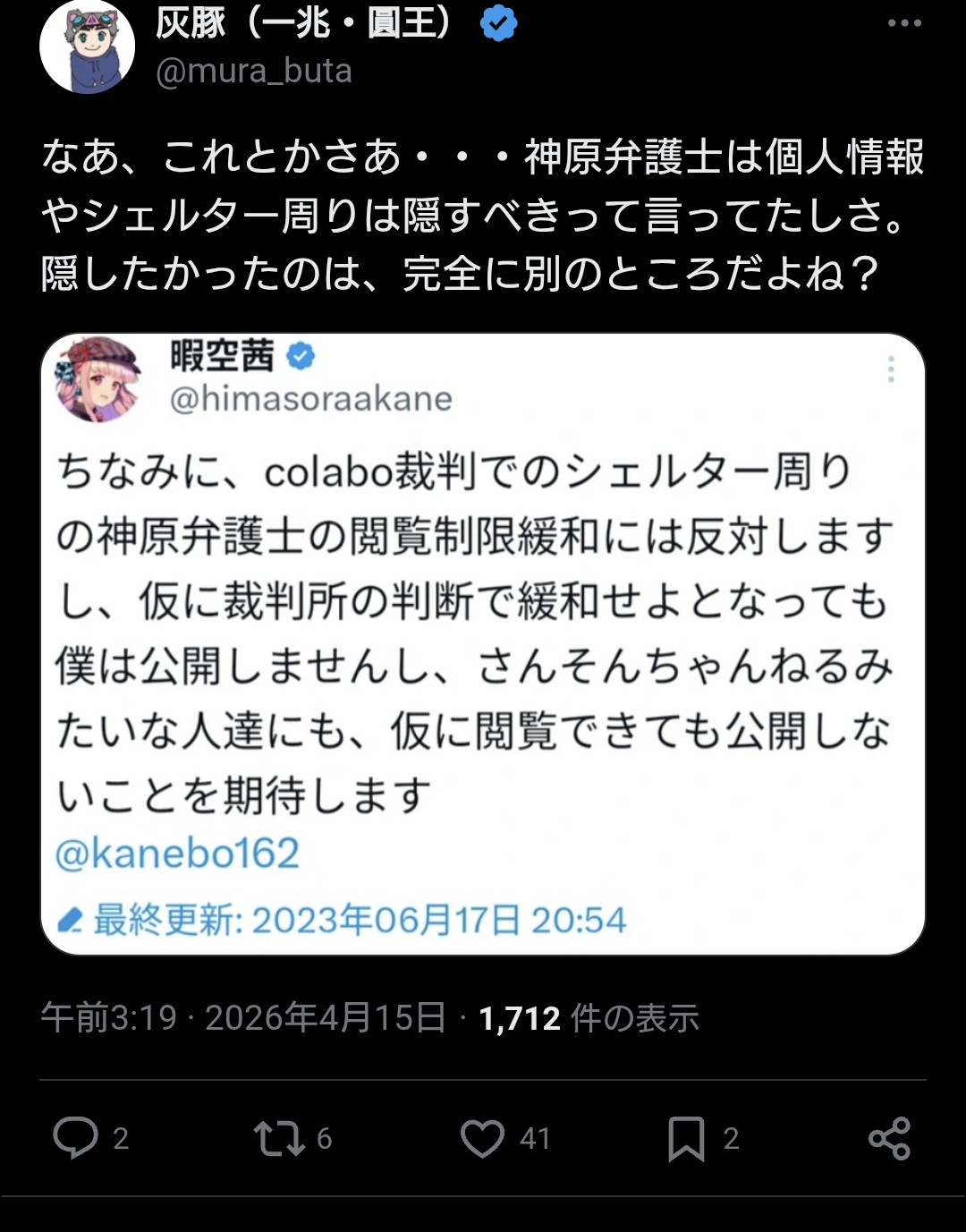Open 灰豚's profile avatar

(87, 47)
